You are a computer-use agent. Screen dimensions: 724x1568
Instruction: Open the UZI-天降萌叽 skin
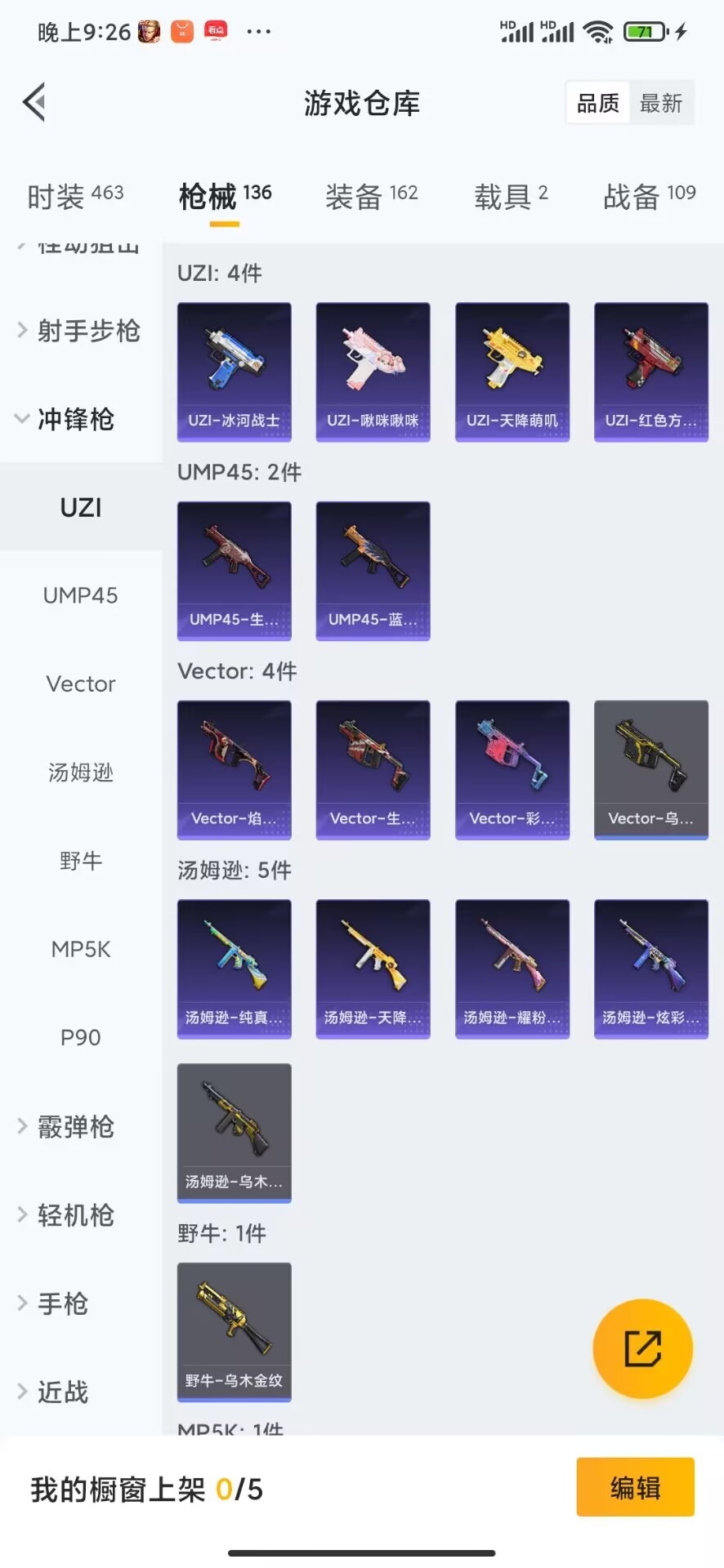[x=512, y=372]
